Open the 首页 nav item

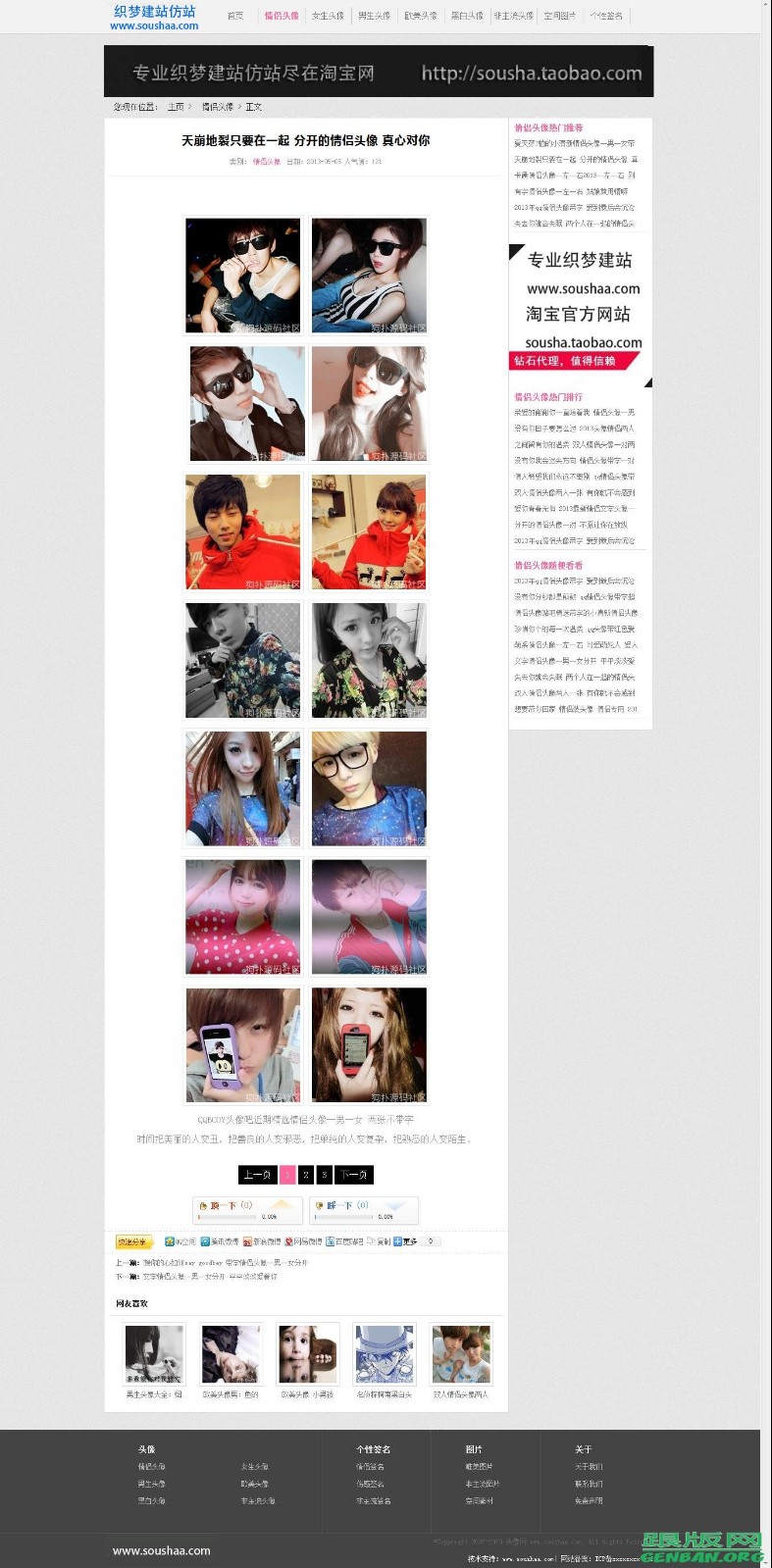click(x=235, y=16)
